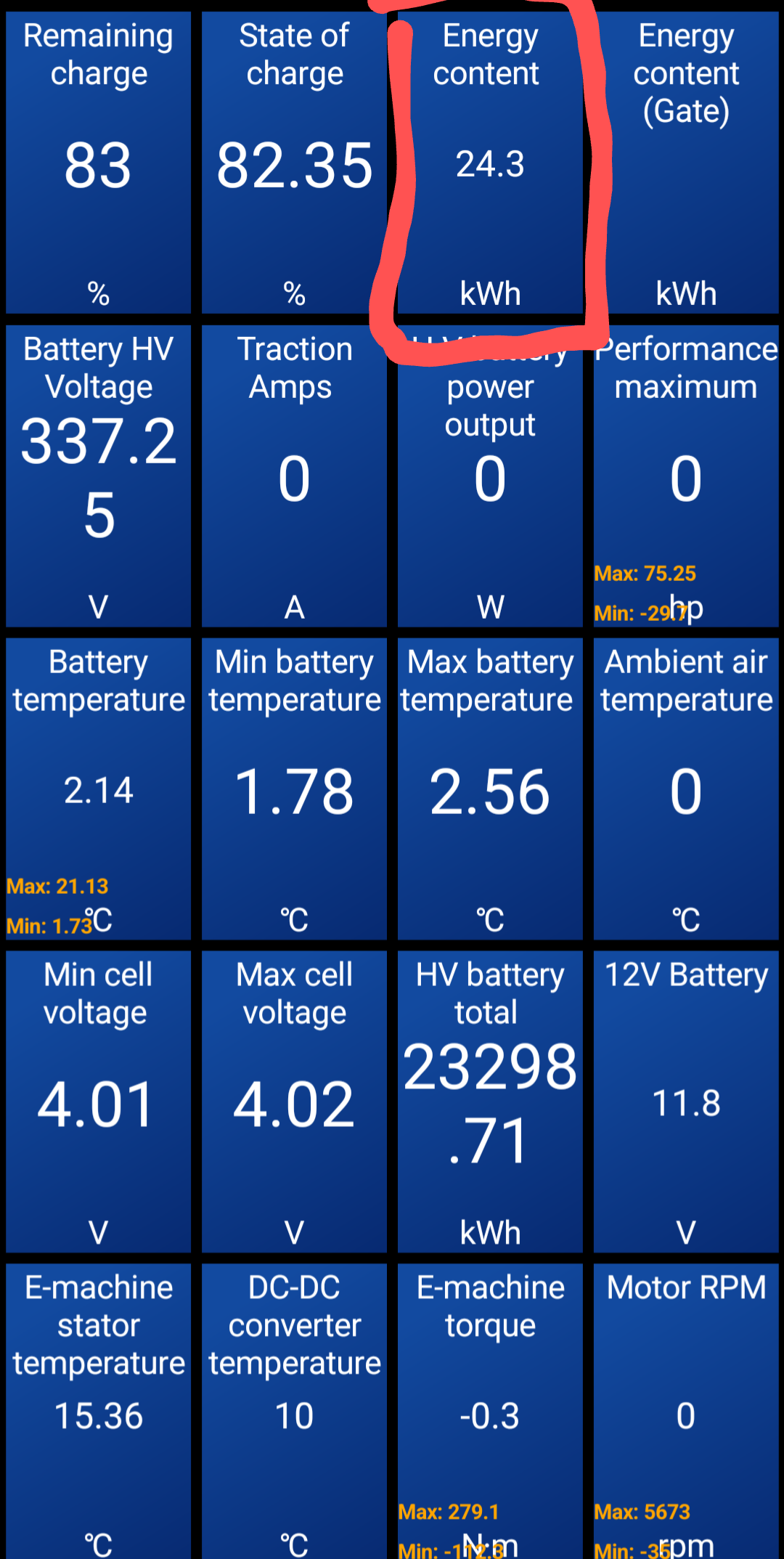Screen dimensions: 784x1559
Task: Open the Battery HV Voltage gauge
Action: [99, 476]
